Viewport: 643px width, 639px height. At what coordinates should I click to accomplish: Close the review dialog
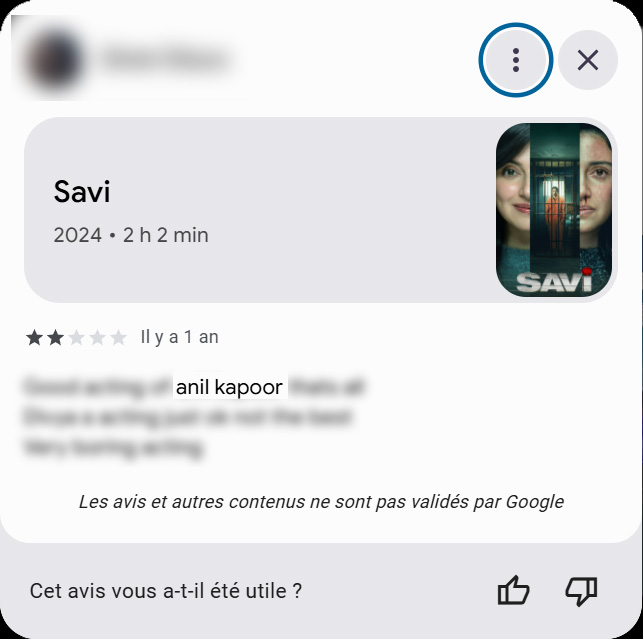[588, 60]
